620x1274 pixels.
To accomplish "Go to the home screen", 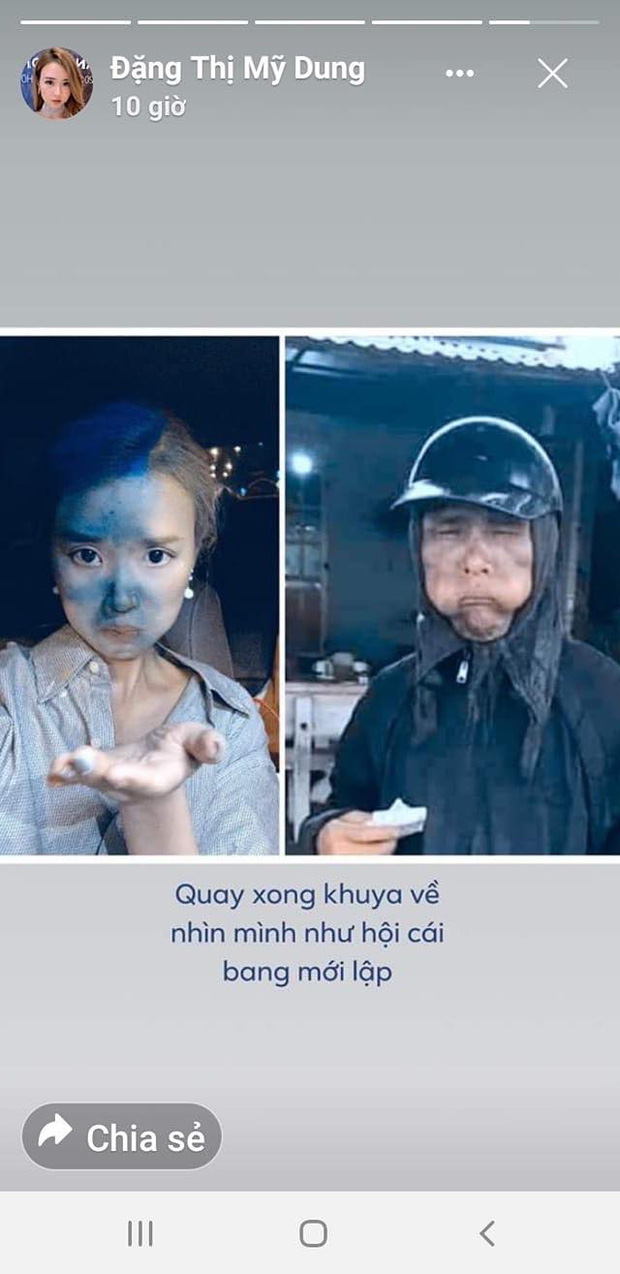I will pyautogui.click(x=313, y=1233).
